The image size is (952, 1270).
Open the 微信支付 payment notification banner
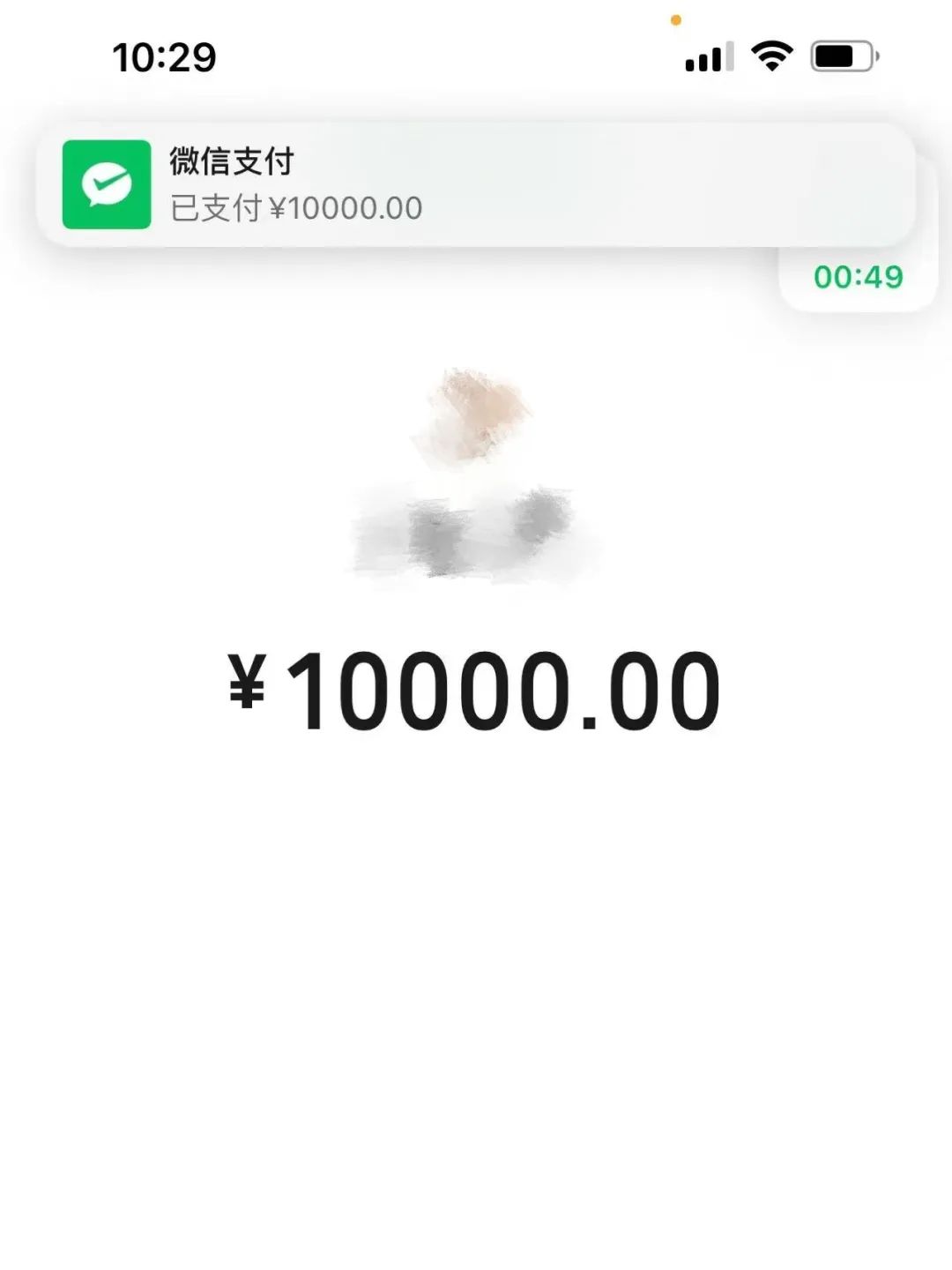476,185
